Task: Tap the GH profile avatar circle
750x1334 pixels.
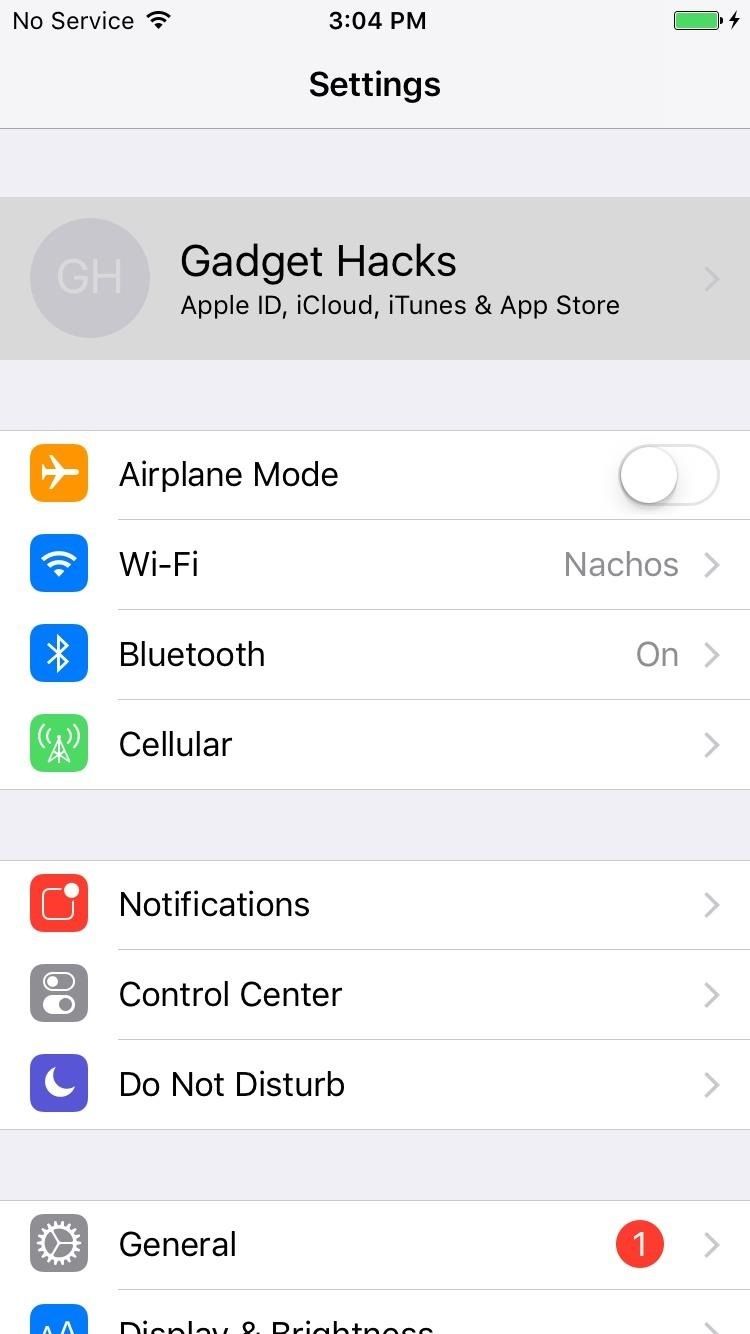Action: click(x=90, y=278)
